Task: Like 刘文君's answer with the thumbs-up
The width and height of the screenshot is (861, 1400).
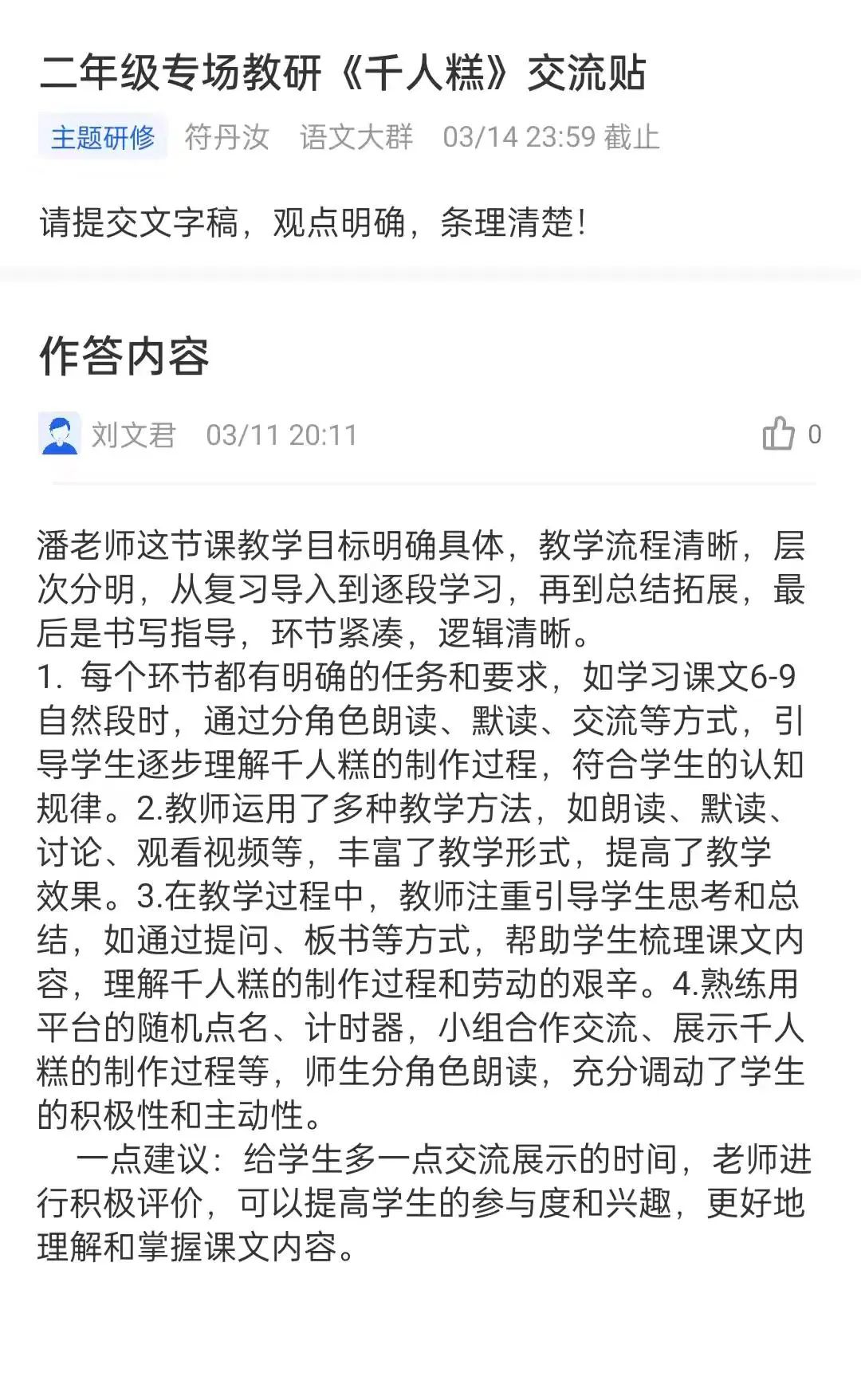Action: click(x=778, y=435)
